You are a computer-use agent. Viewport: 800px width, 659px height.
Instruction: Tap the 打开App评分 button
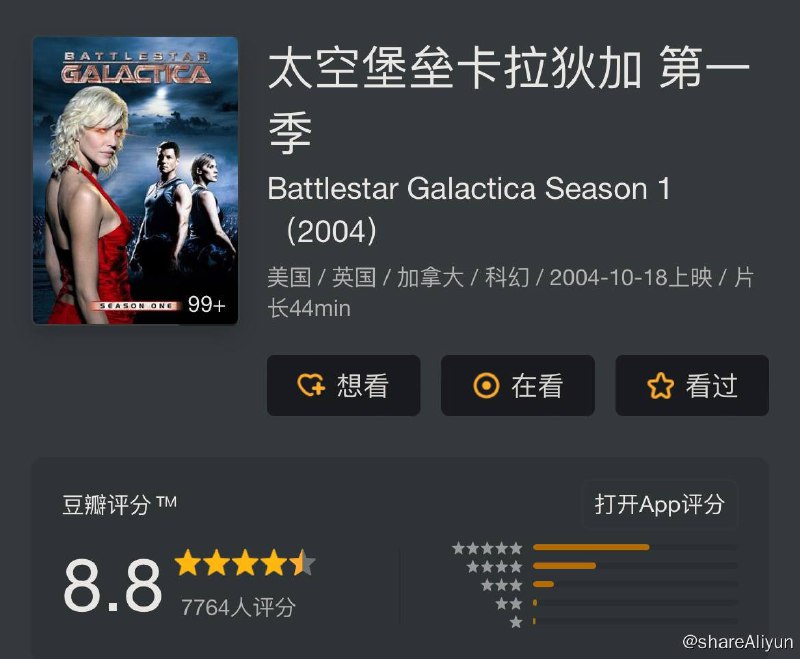tap(659, 505)
